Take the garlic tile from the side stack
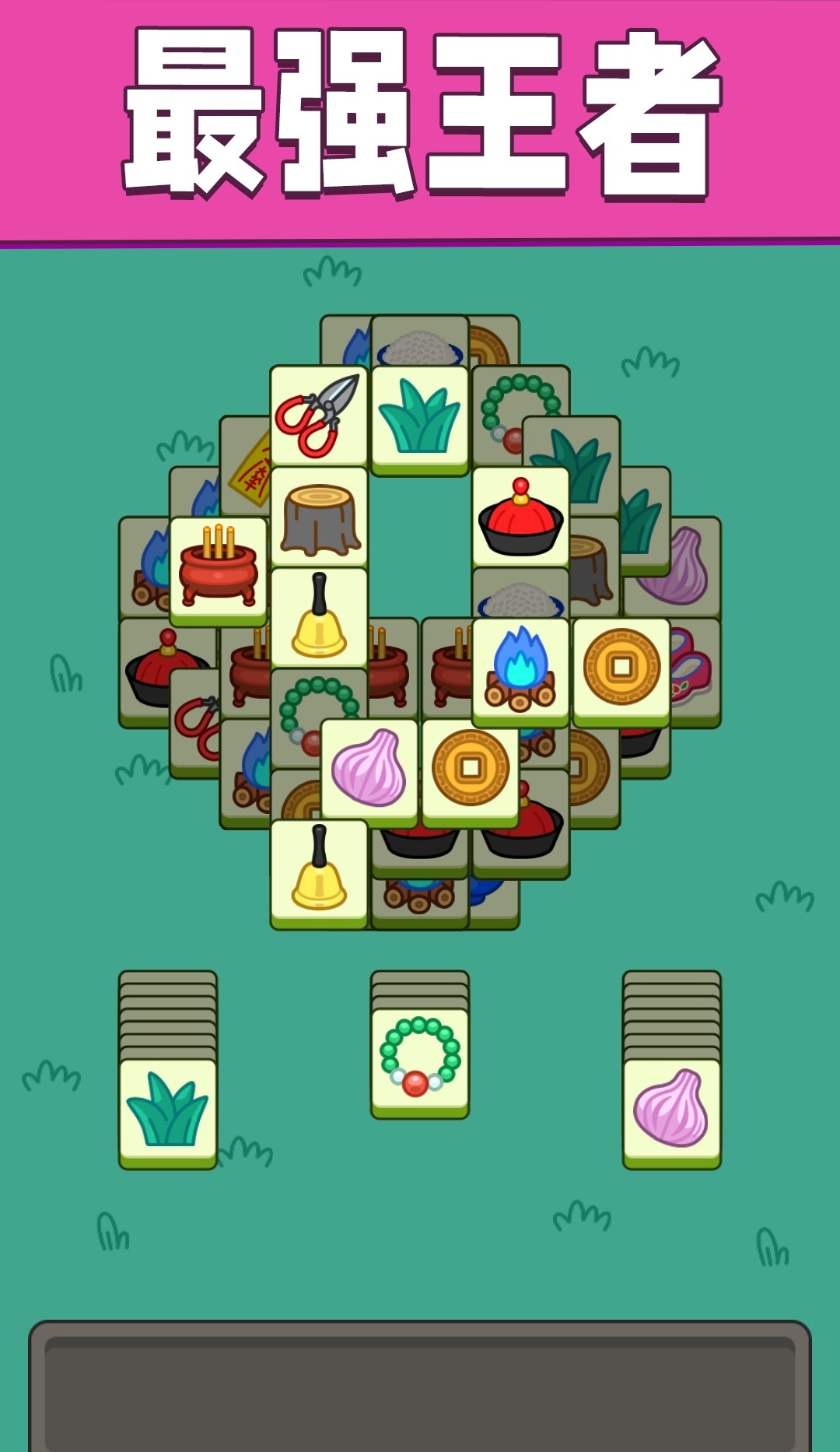840x1452 pixels. (672, 1110)
